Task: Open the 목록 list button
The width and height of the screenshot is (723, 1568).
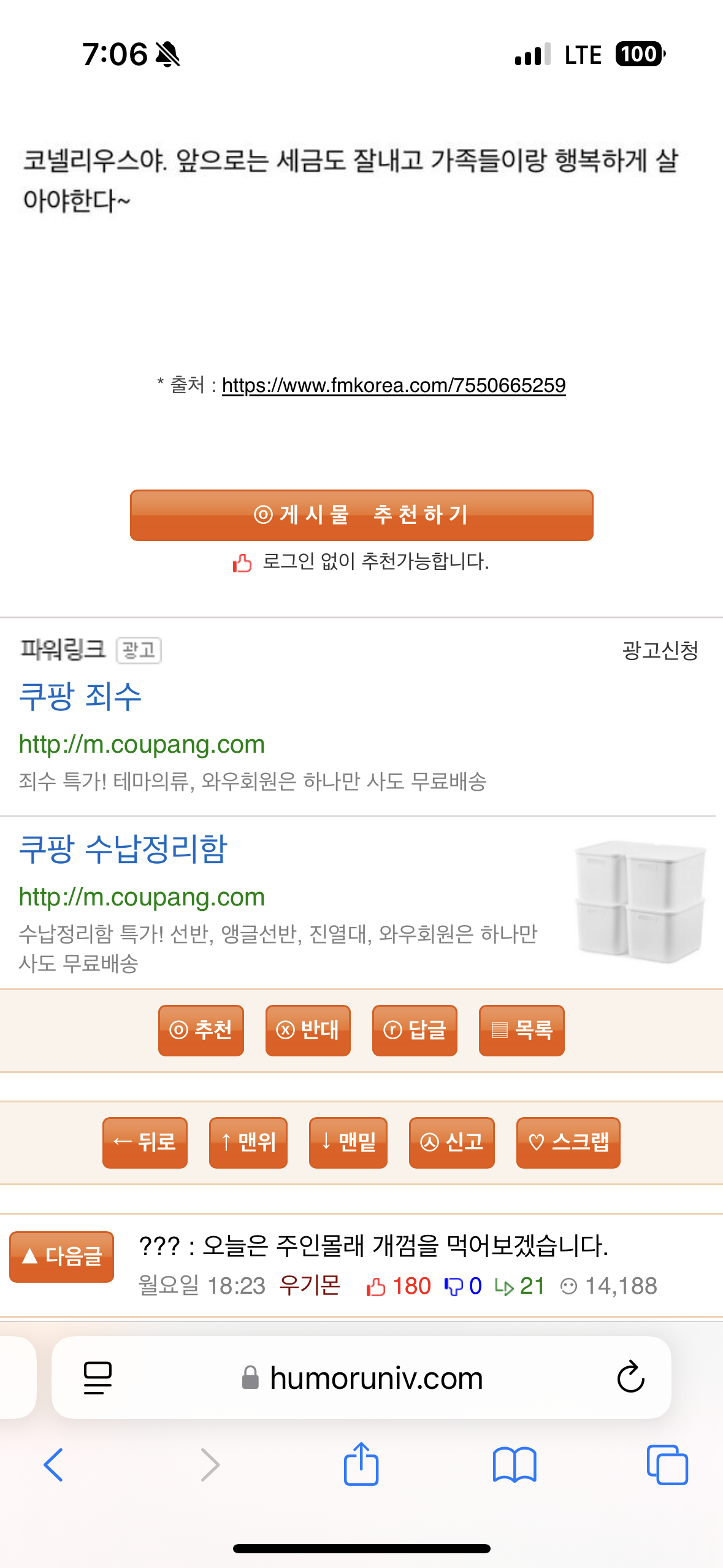Action: [522, 1030]
